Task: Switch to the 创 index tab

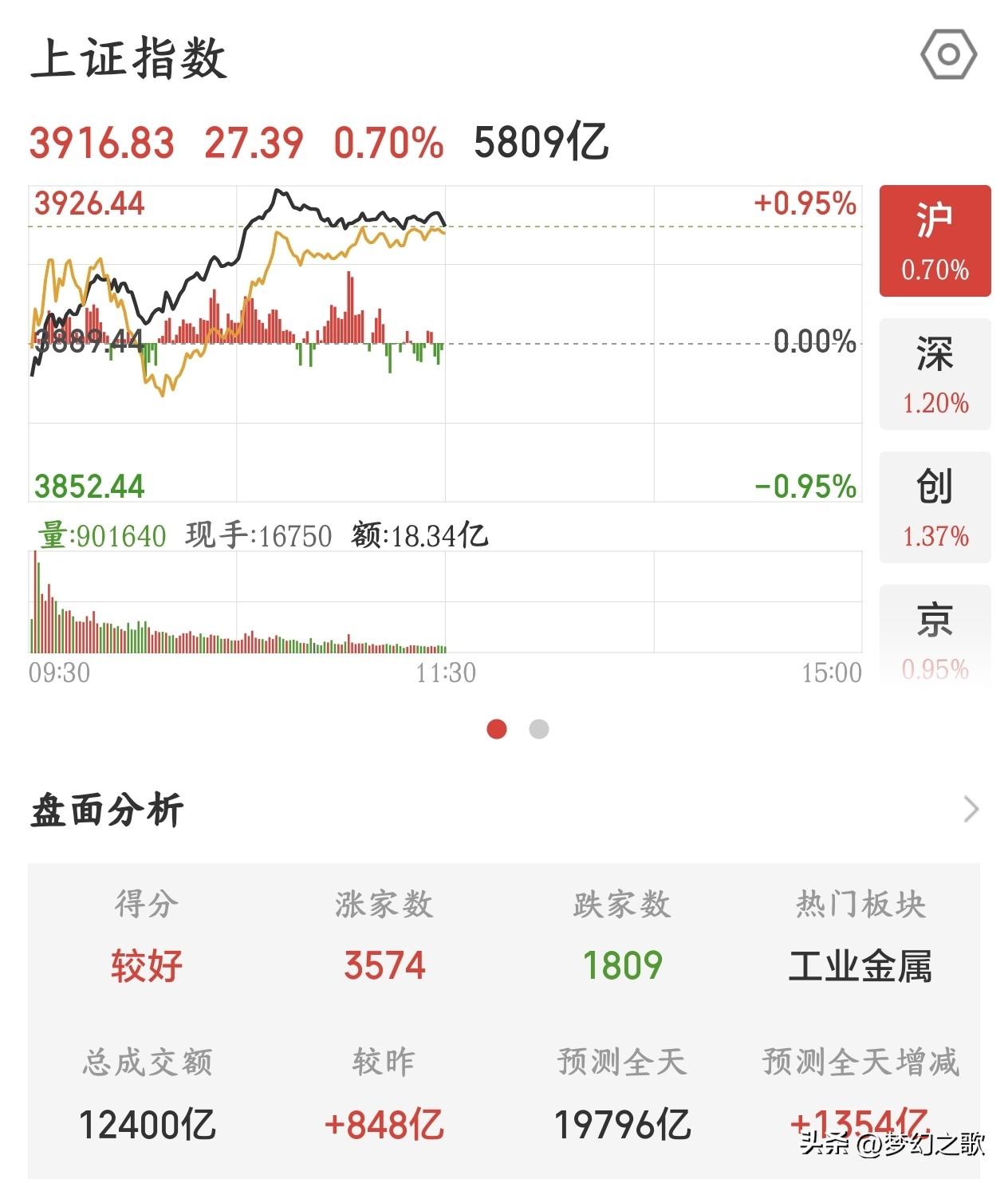Action: point(935,507)
